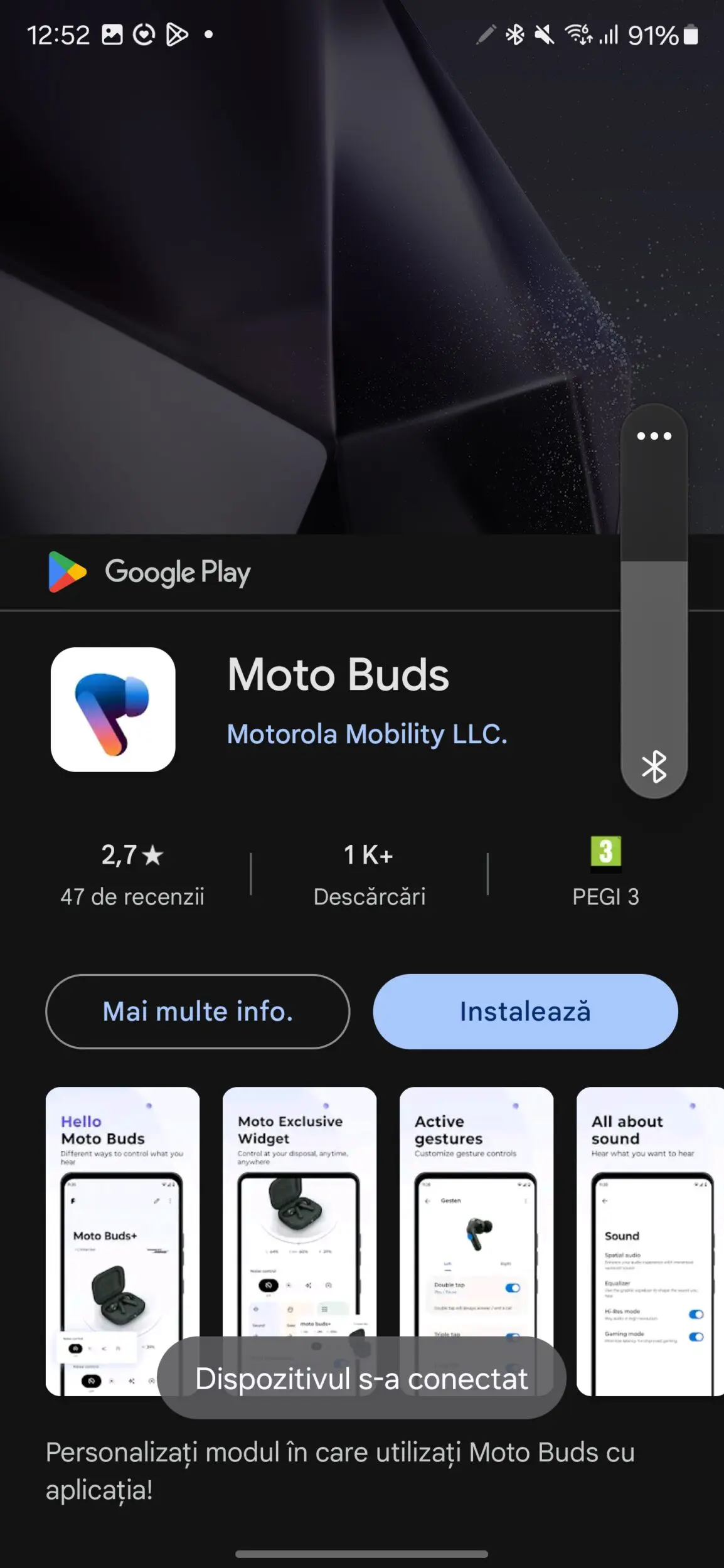The image size is (724, 1568).
Task: Install the Moto Buds app
Action: pos(525,1011)
